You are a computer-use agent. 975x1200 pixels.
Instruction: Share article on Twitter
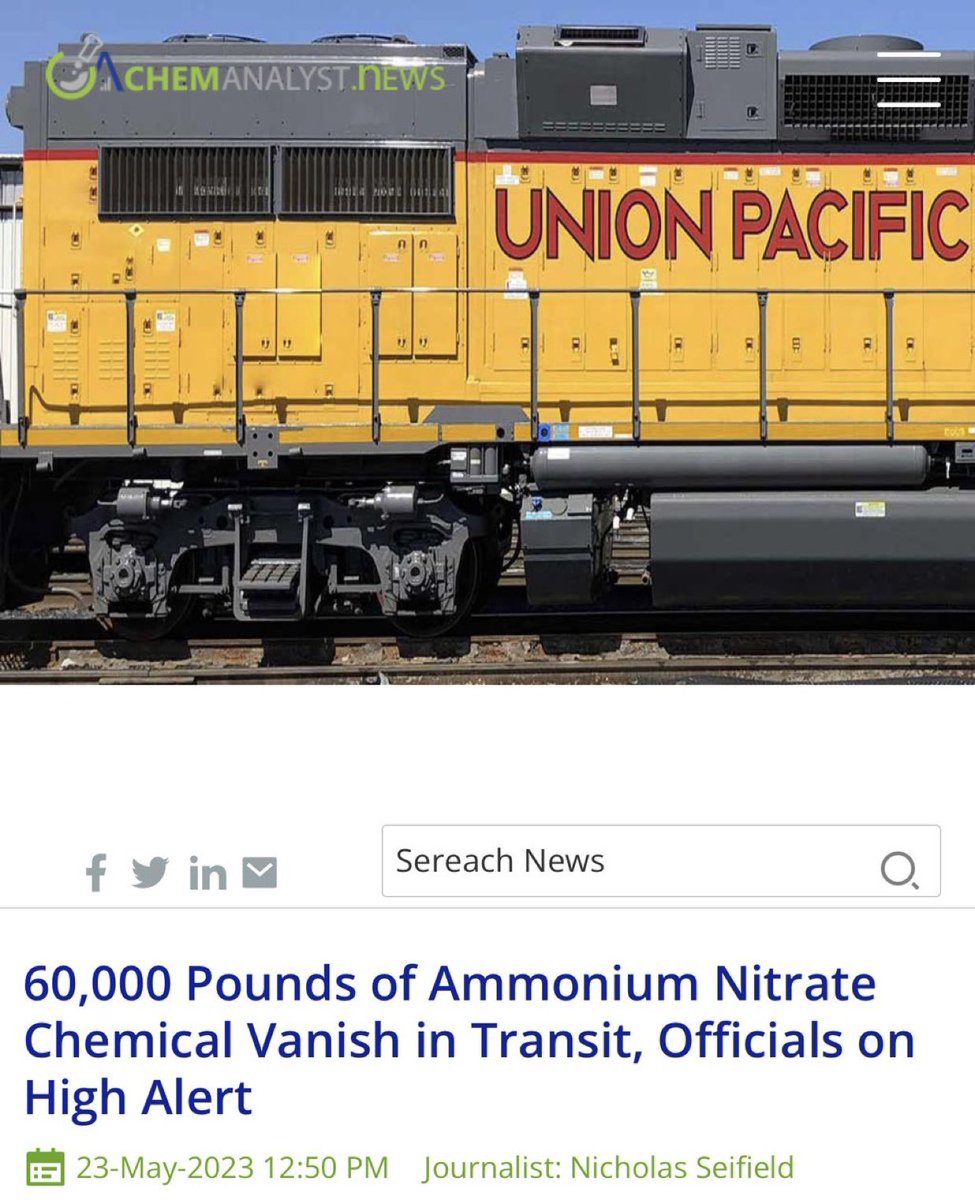click(150, 873)
